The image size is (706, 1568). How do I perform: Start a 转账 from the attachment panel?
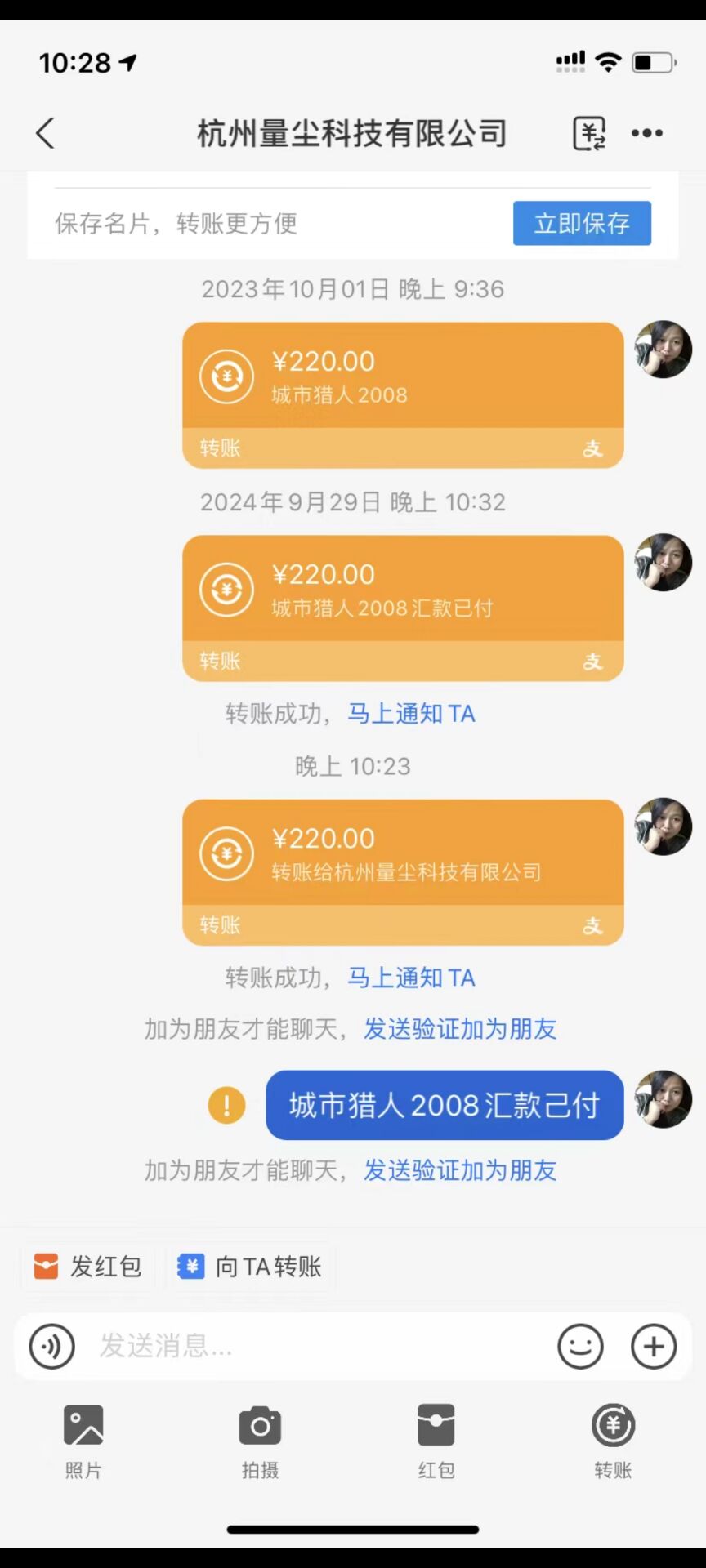pyautogui.click(x=613, y=1441)
